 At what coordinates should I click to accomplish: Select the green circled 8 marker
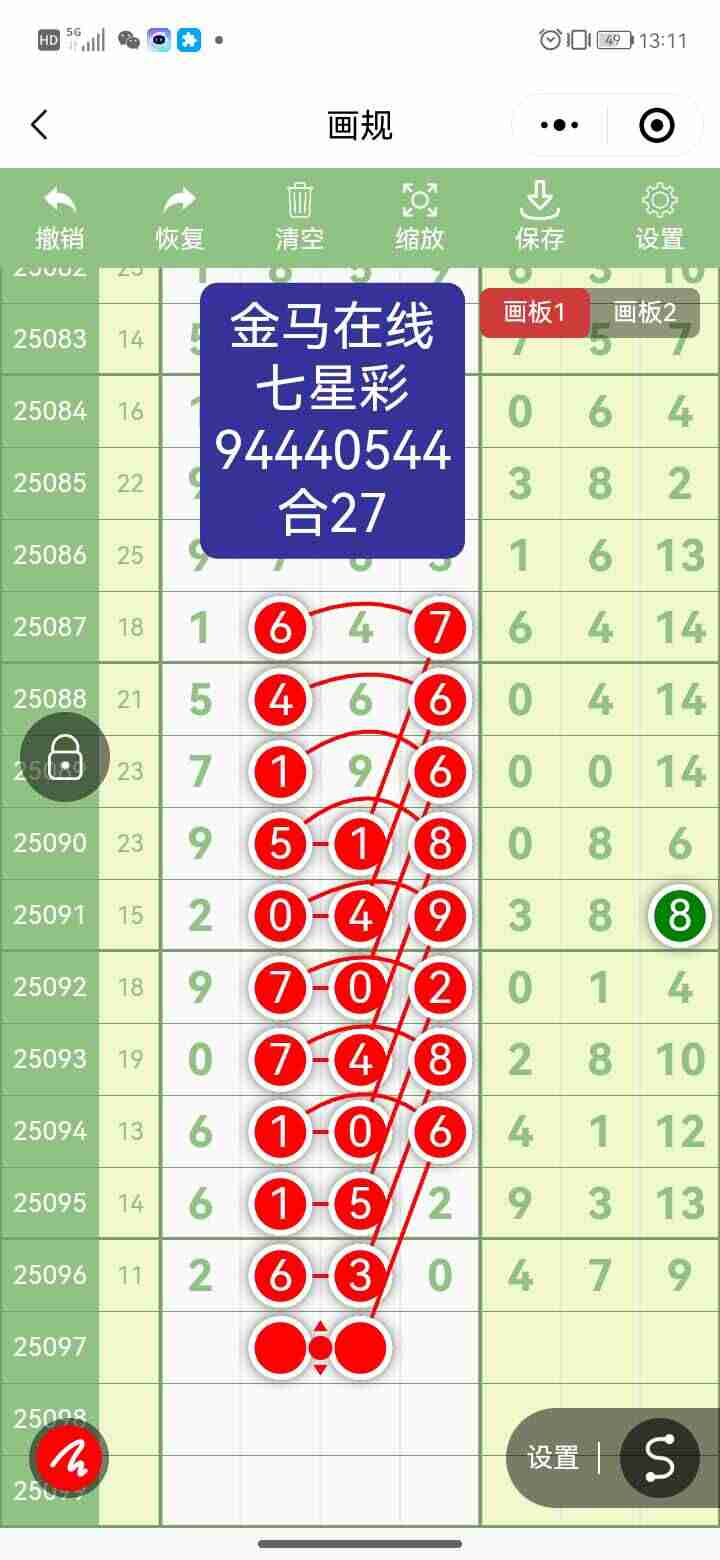click(x=679, y=914)
